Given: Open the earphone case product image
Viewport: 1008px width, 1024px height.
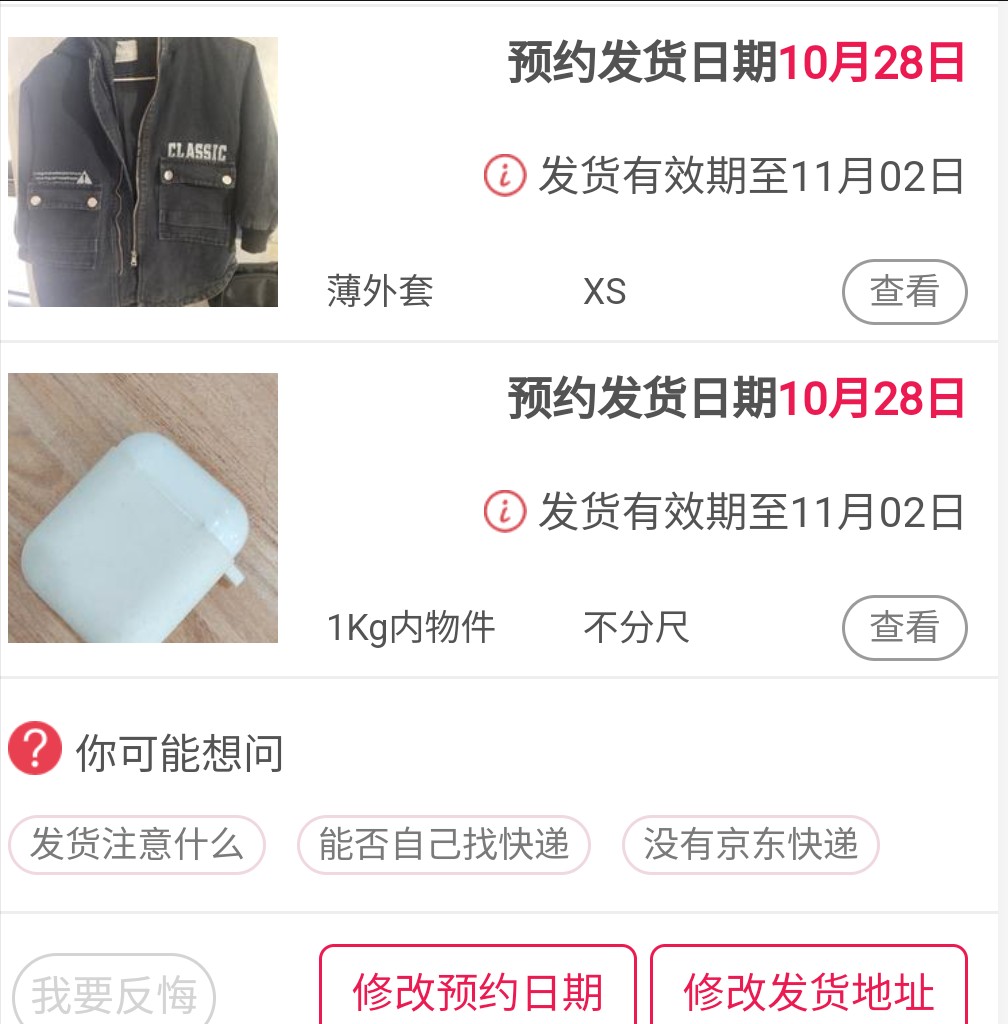Looking at the screenshot, I should [x=143, y=508].
